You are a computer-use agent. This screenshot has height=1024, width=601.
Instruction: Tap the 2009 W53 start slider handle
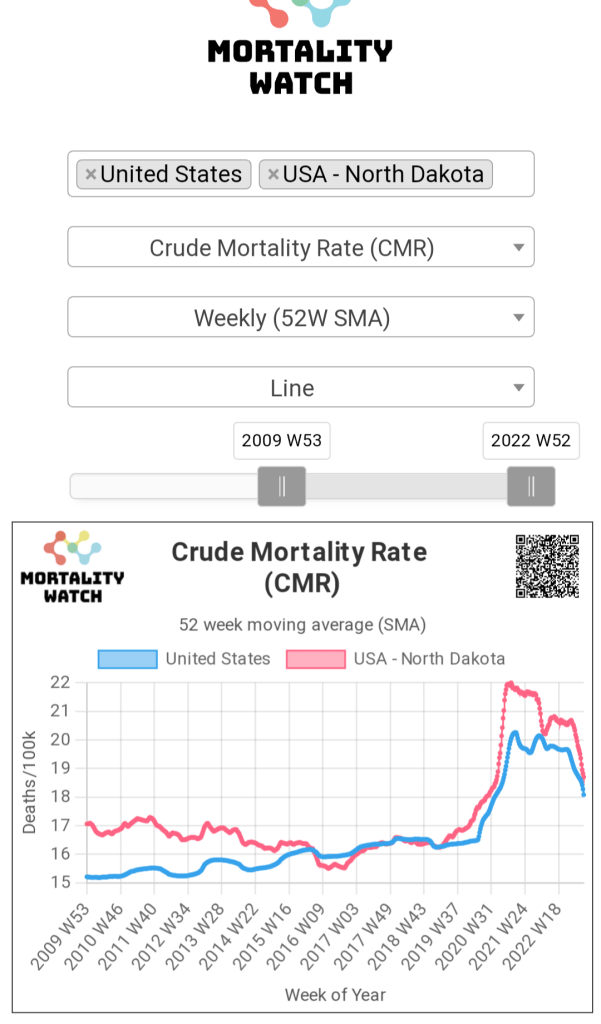(281, 486)
